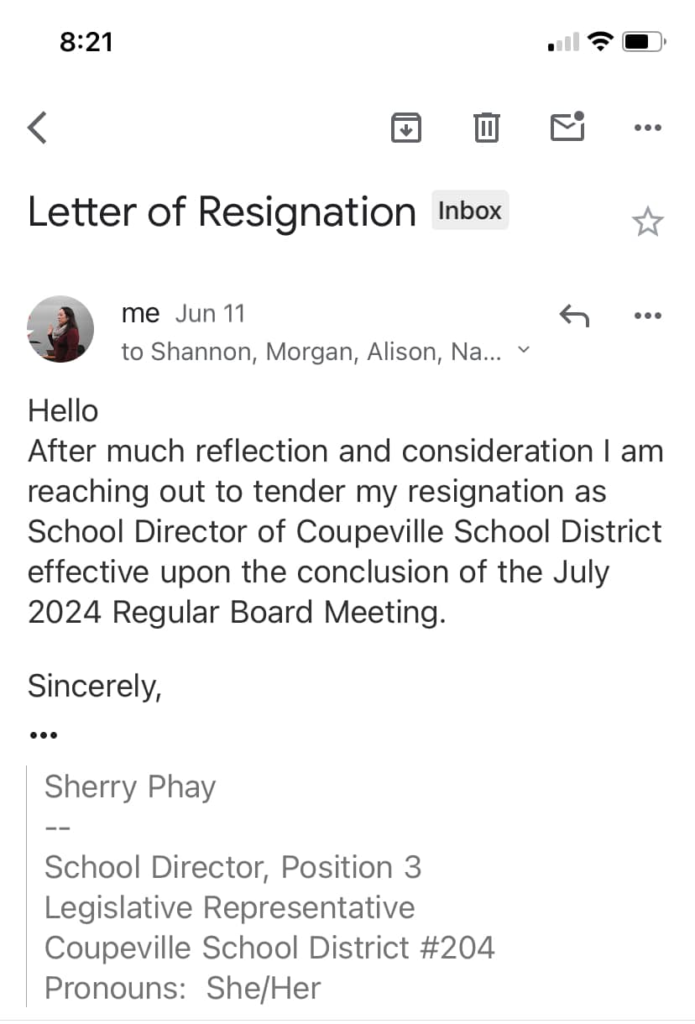Image resolution: width=695 pixels, height=1024 pixels.
Task: Mark this email as unread
Action: point(567,127)
